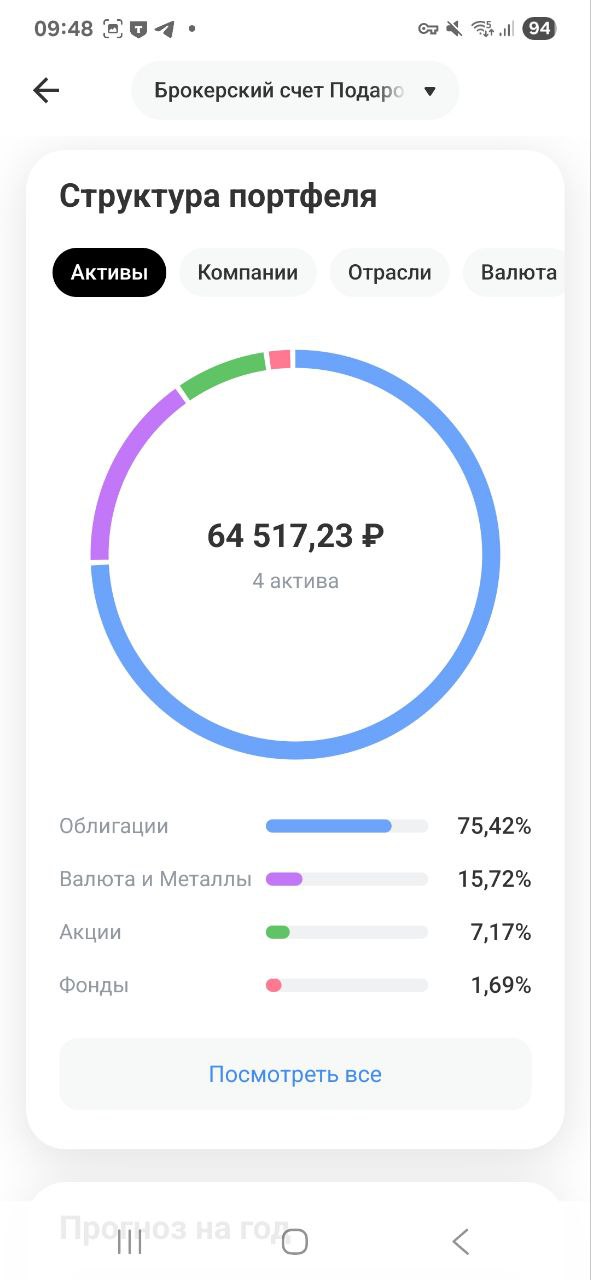Open recent apps from the navigation bar
591x1280 pixels.
(x=130, y=1242)
